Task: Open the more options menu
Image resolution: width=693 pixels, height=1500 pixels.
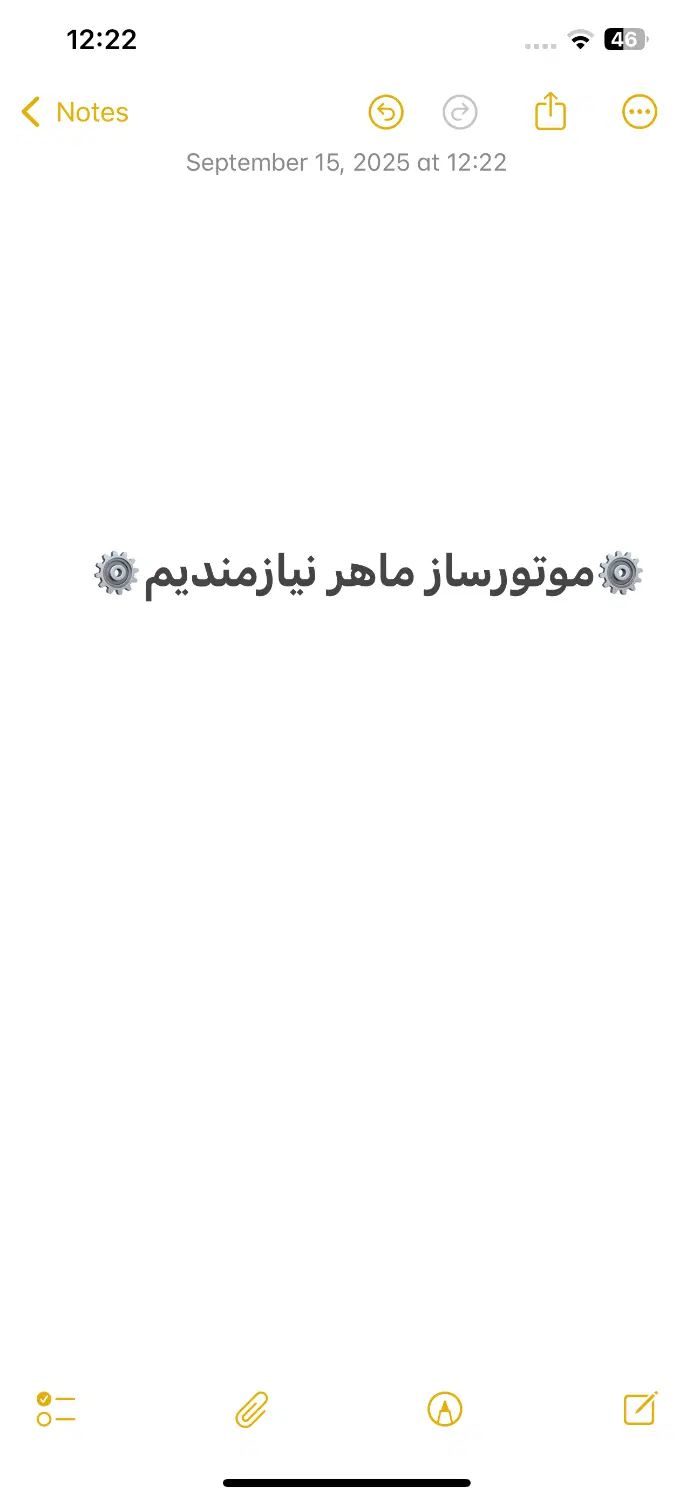Action: click(640, 112)
